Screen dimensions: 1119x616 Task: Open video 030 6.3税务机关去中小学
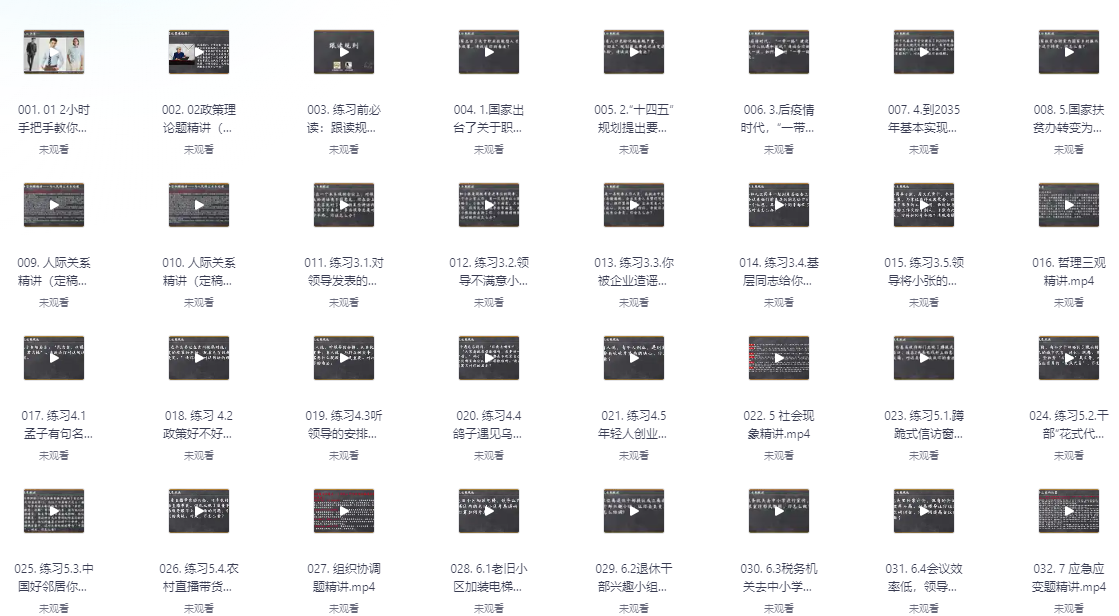click(x=779, y=511)
